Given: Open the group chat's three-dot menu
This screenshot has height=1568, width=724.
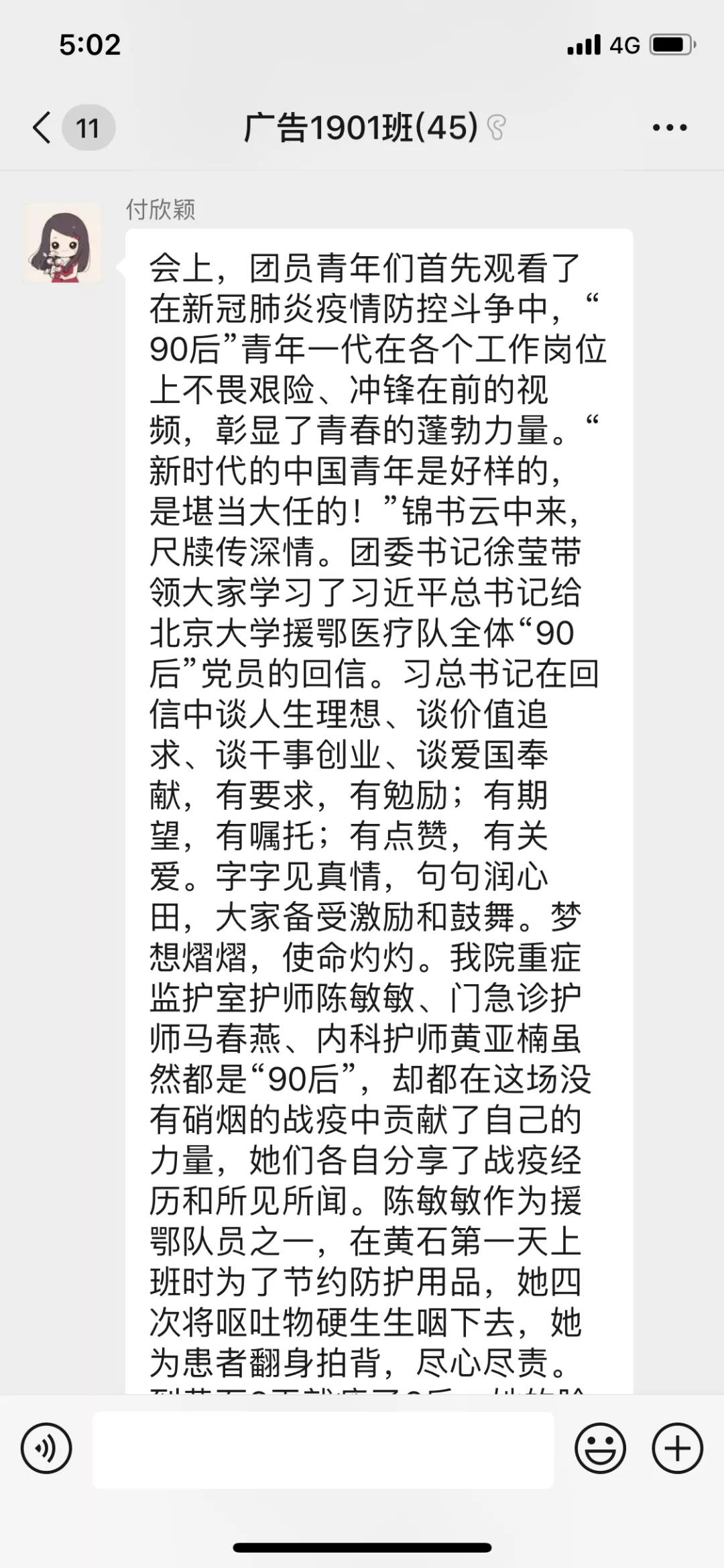Looking at the screenshot, I should 670,127.
